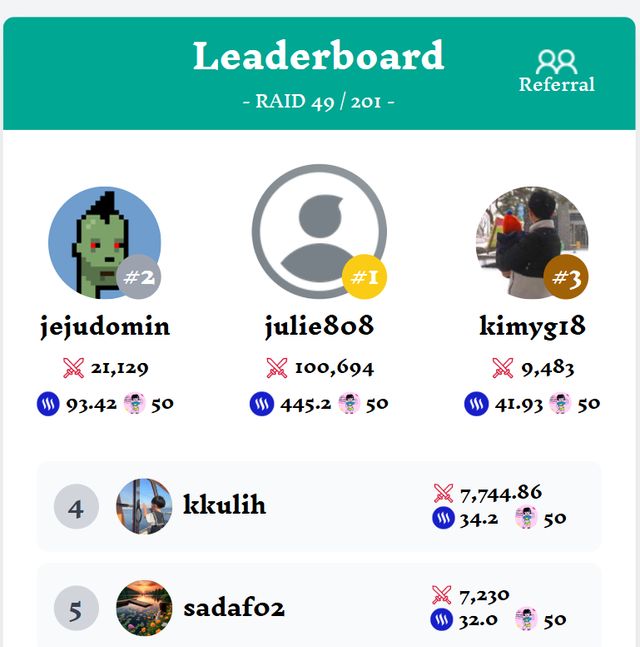
Task: Open kimyg18's third-place profile
Action: [x=531, y=243]
